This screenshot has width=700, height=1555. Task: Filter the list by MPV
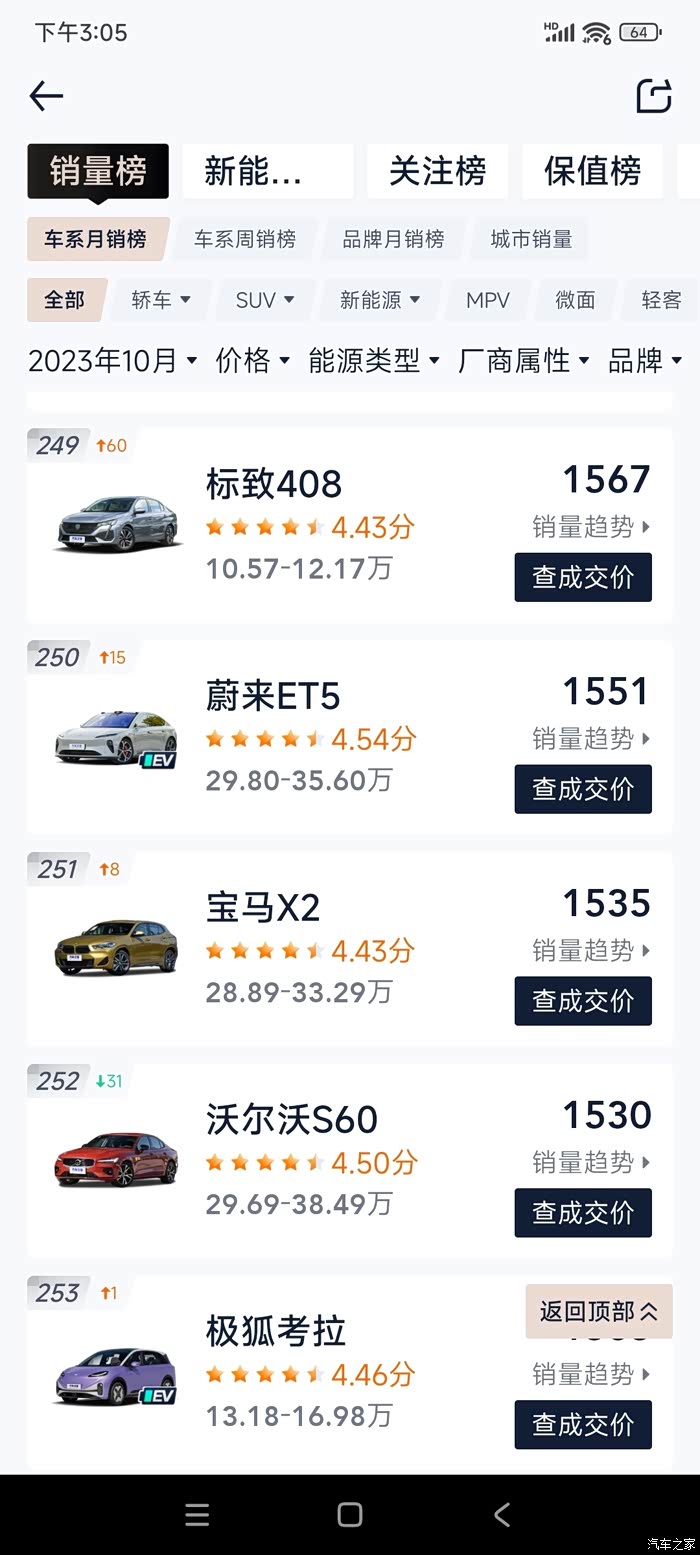pyautogui.click(x=487, y=299)
